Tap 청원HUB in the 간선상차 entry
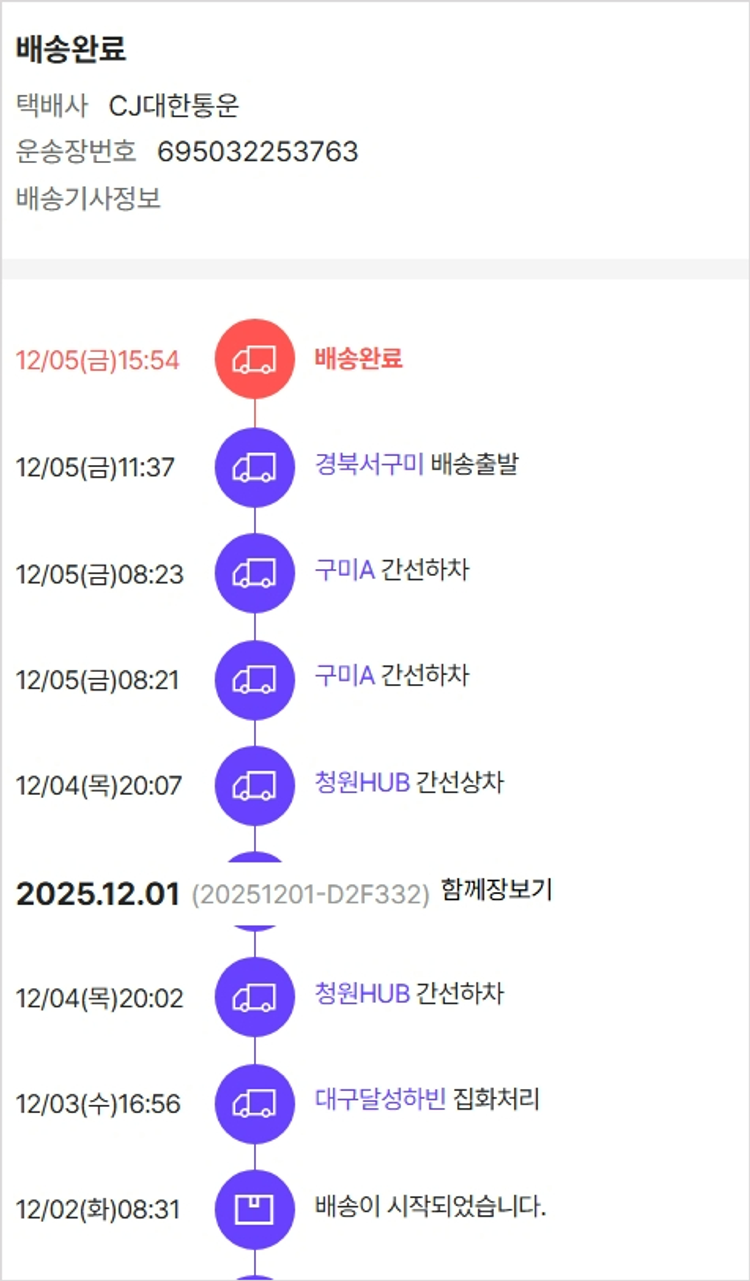The image size is (750, 1281). [x=362, y=783]
